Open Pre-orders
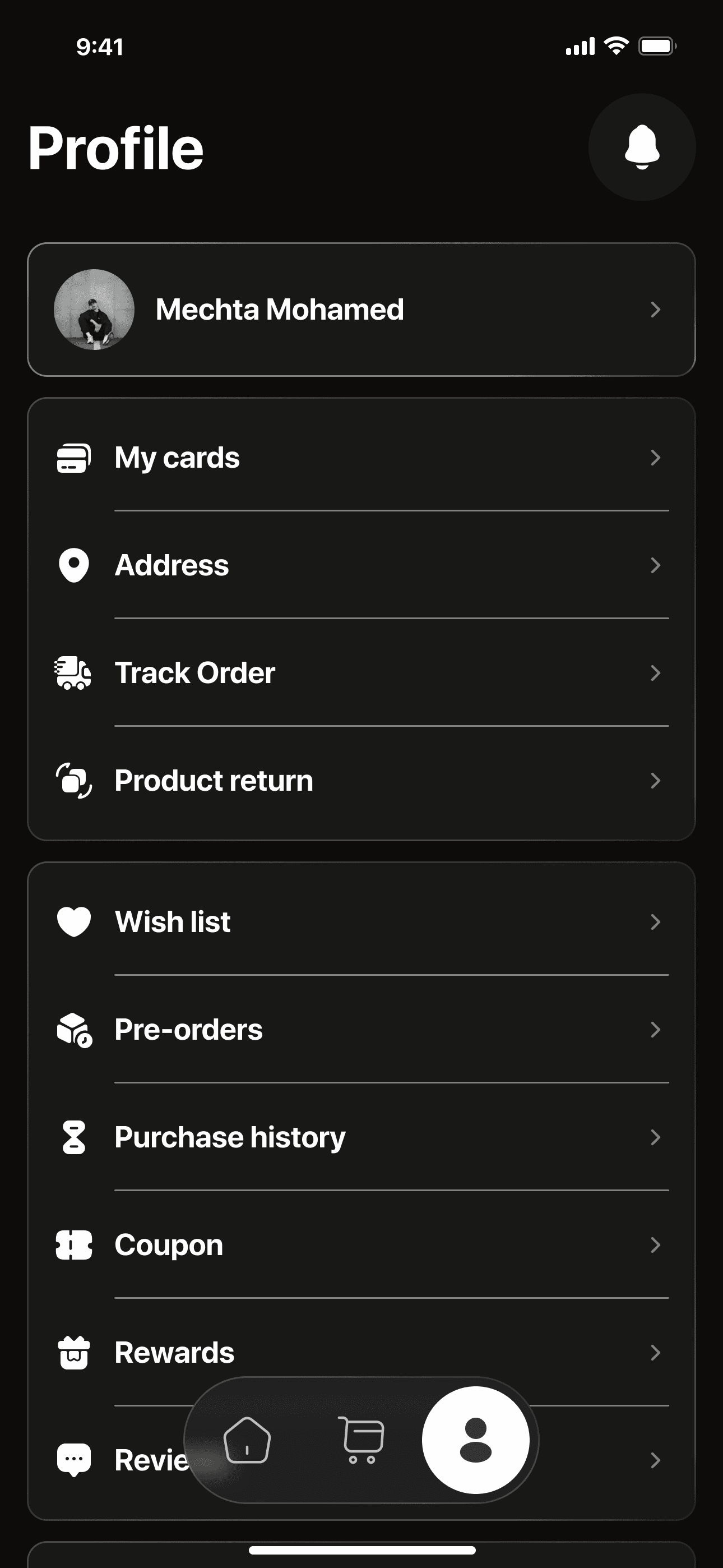 (x=361, y=1030)
